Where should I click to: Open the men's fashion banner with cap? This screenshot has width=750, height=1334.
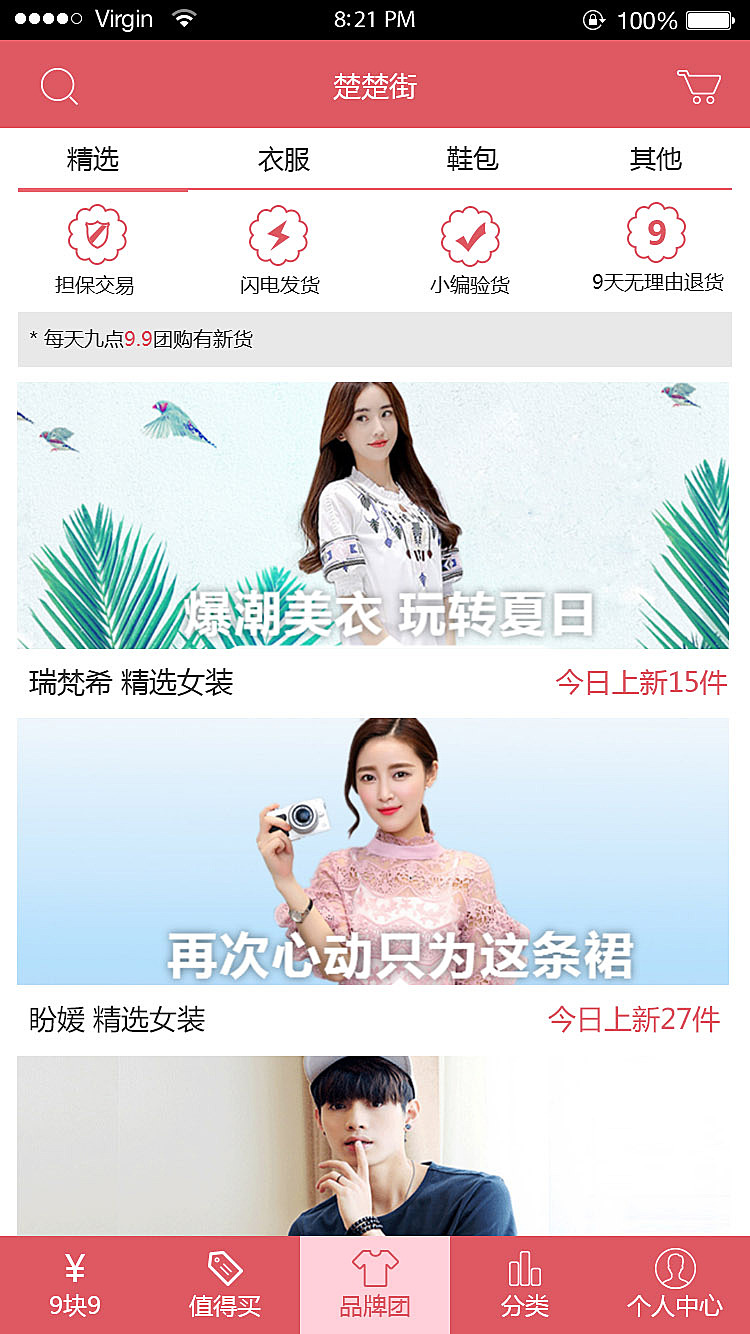[x=373, y=1146]
